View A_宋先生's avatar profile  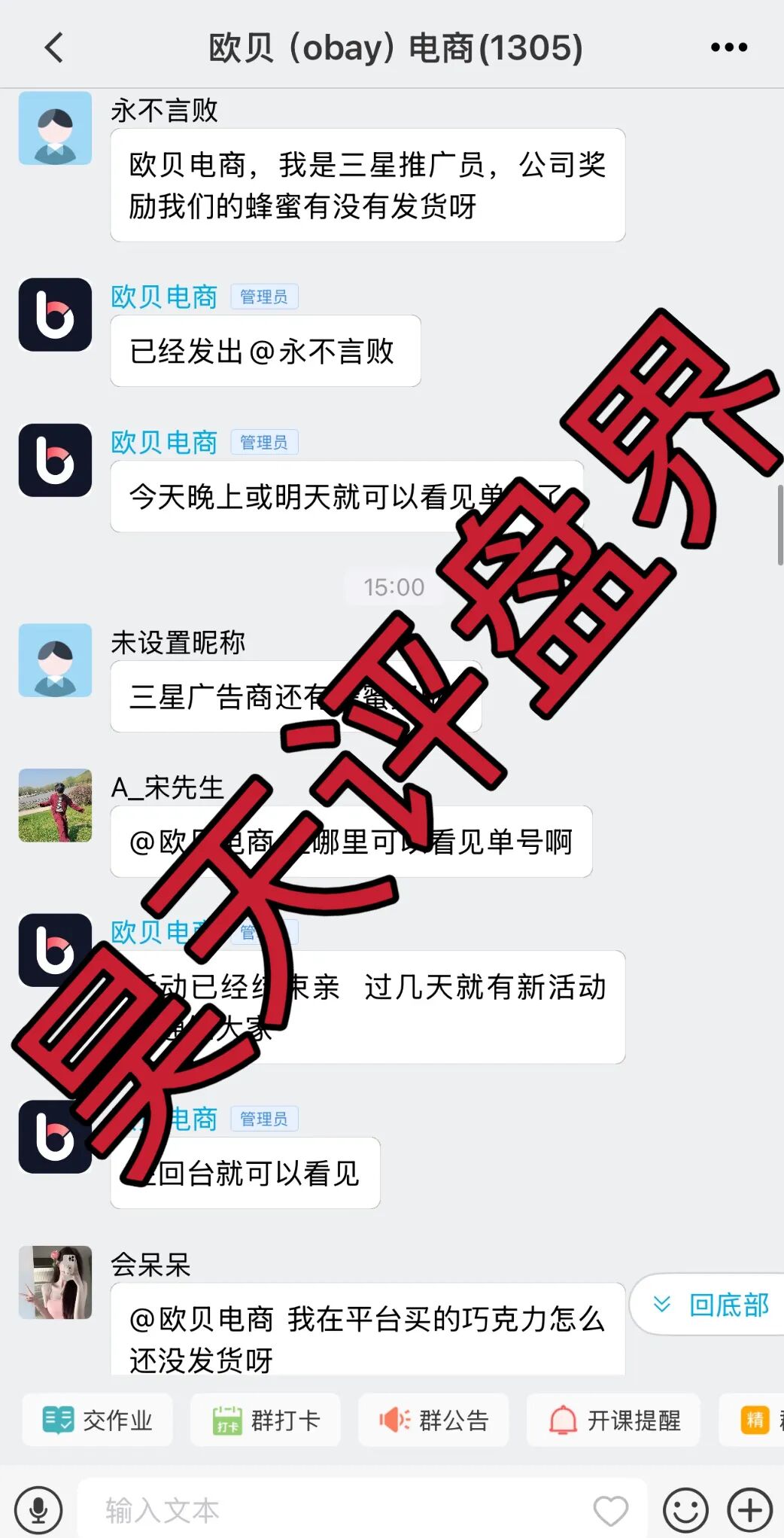[x=55, y=805]
